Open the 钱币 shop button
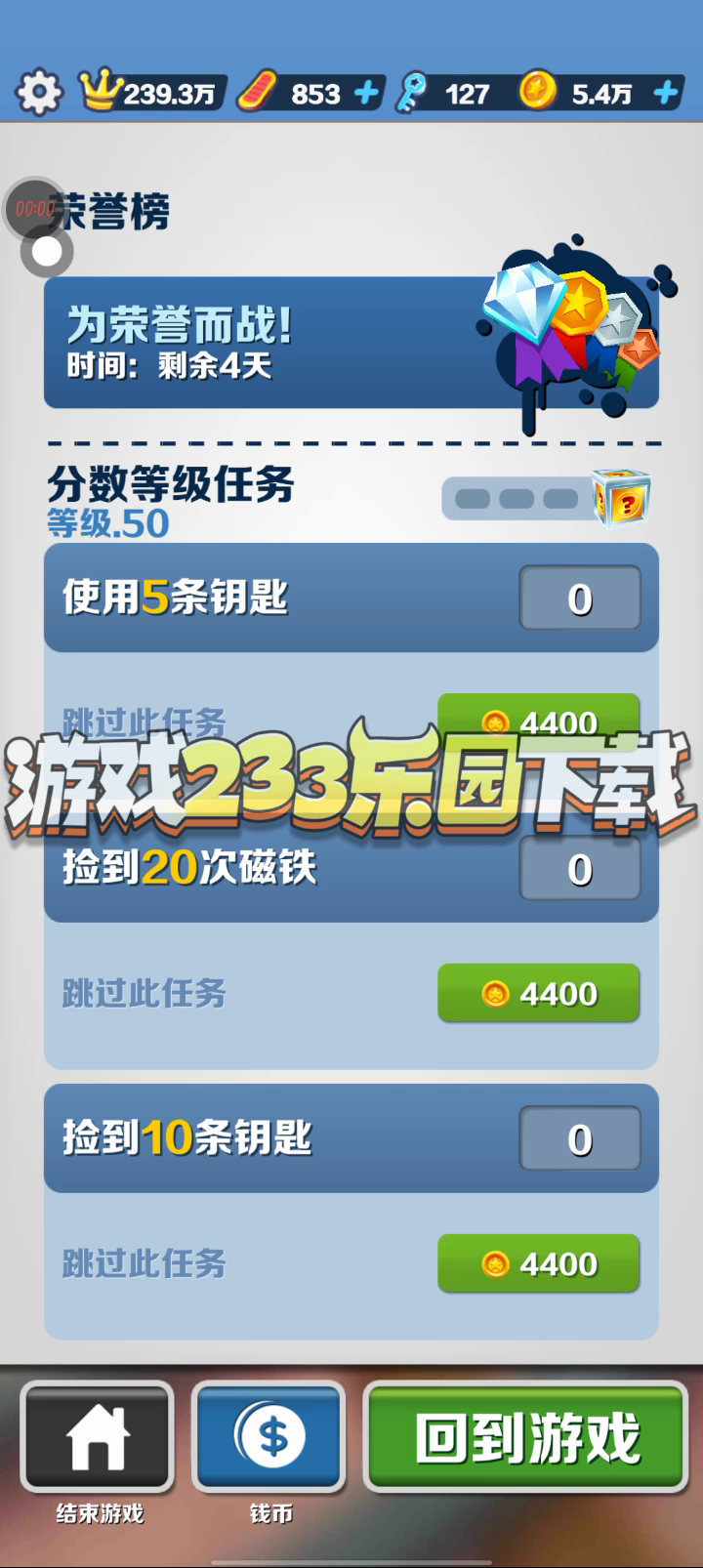703x1568 pixels. click(269, 1437)
